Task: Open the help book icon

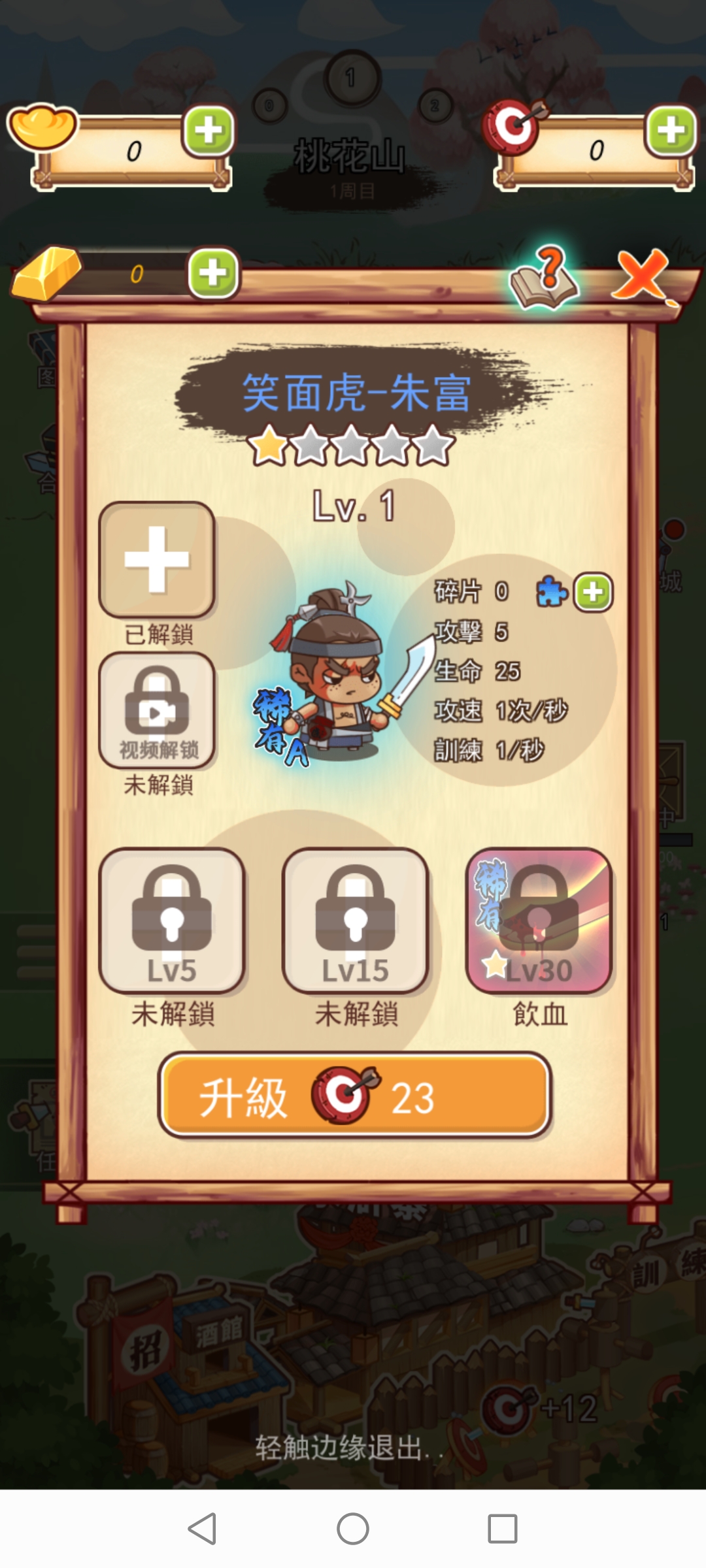Action: [544, 280]
